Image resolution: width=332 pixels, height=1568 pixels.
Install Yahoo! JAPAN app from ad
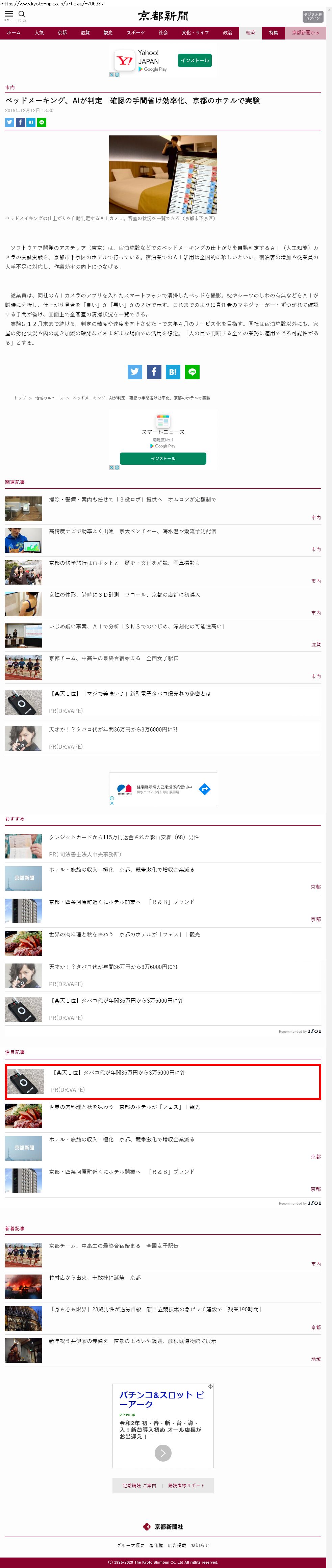[194, 60]
